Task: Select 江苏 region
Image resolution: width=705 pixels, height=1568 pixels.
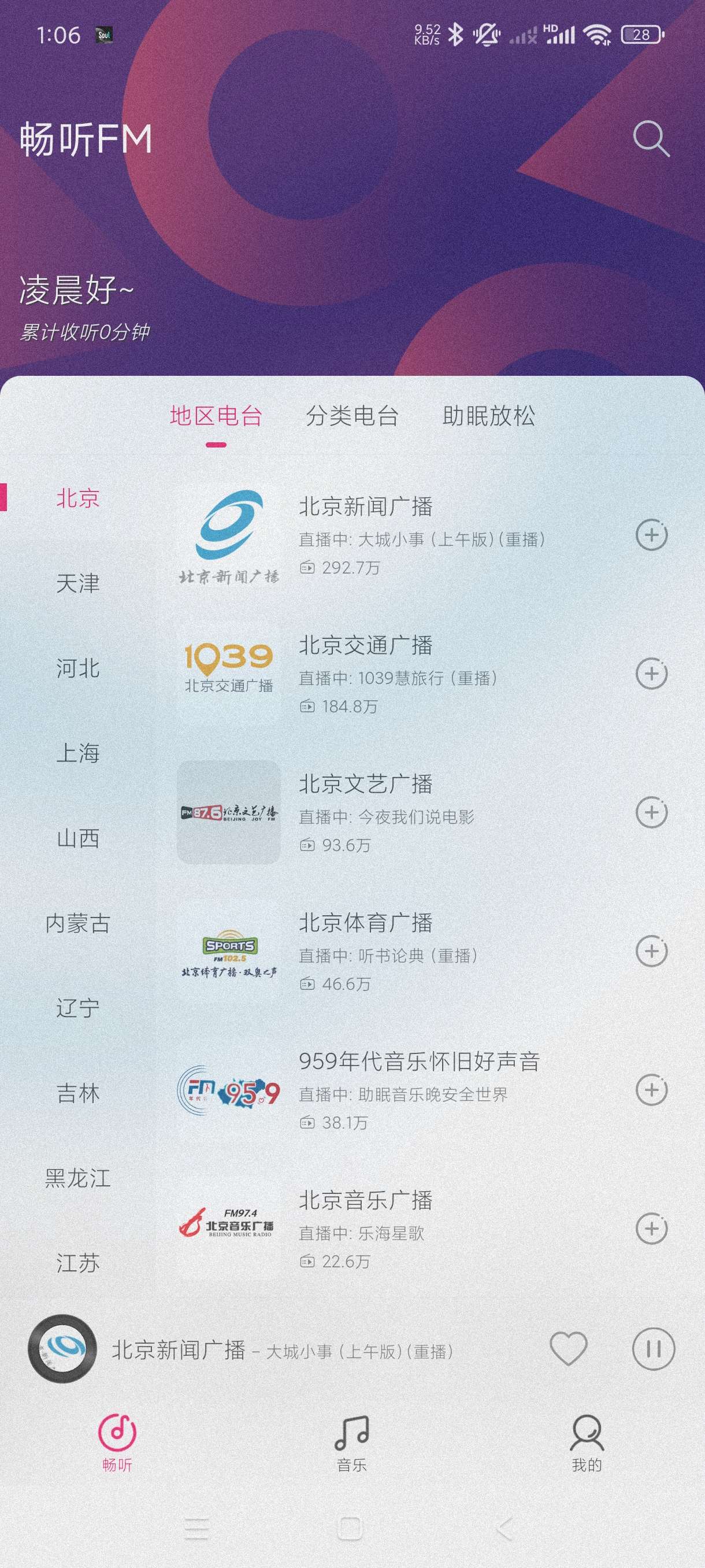Action: click(x=78, y=1263)
